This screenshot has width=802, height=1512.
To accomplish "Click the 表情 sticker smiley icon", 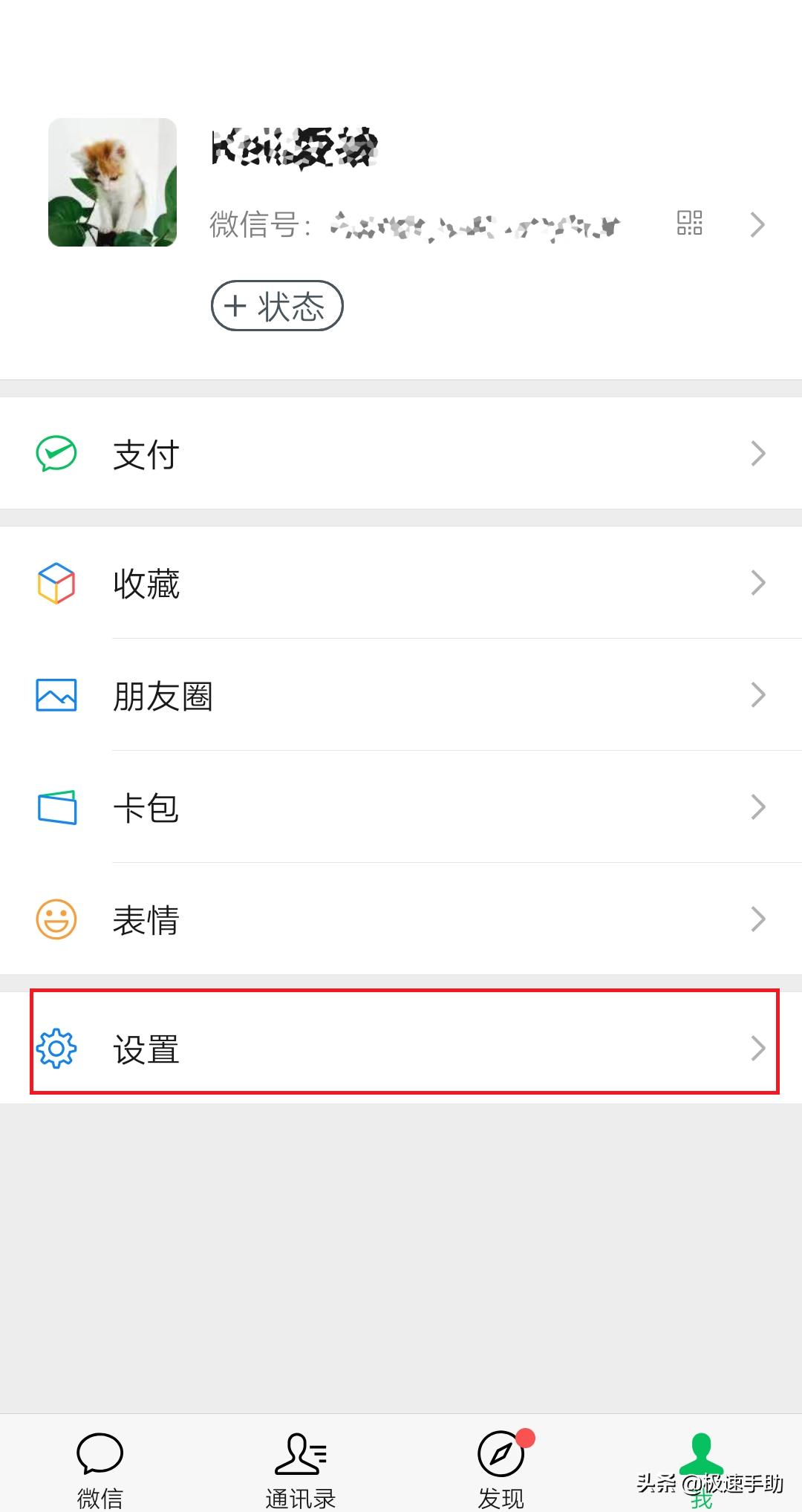I will tap(56, 919).
